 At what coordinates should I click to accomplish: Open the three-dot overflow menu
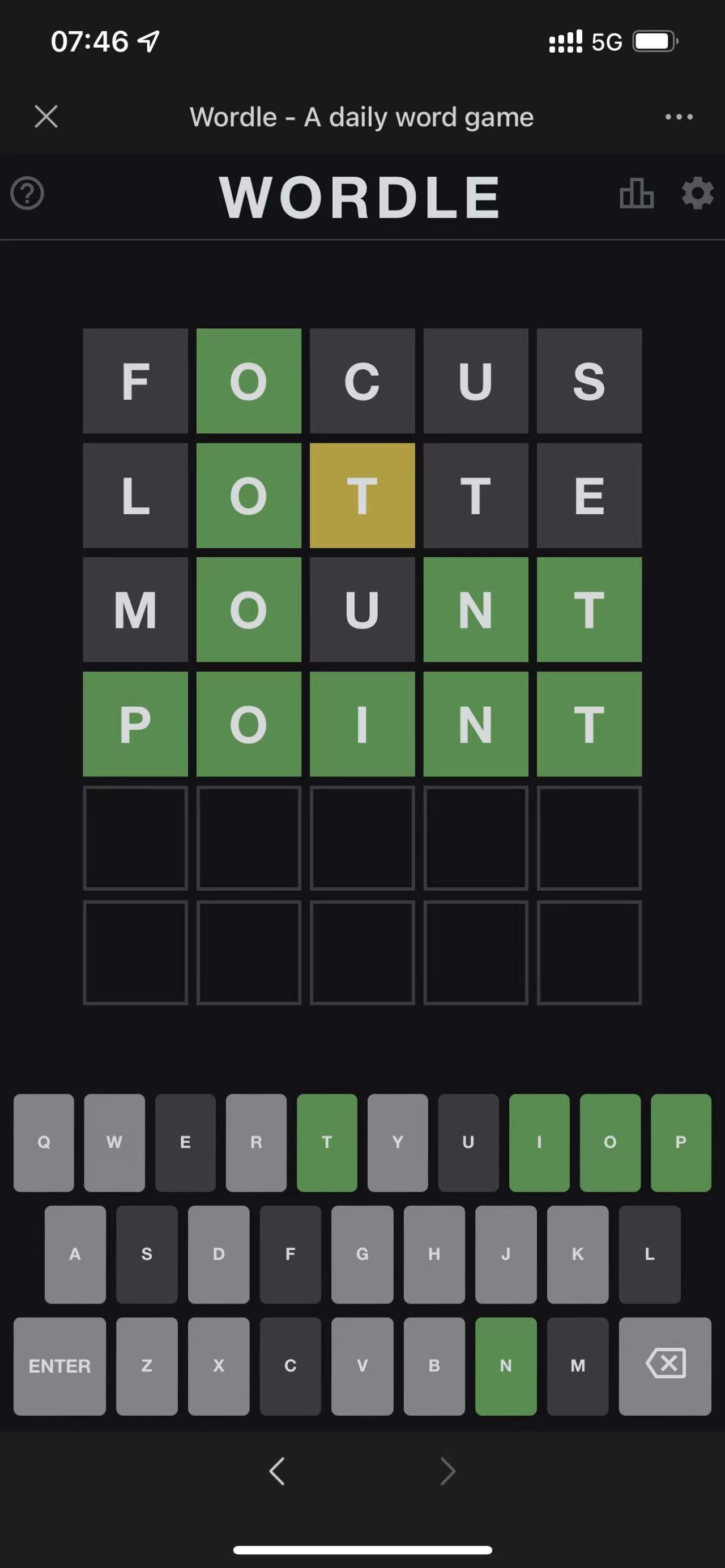pyautogui.click(x=679, y=116)
